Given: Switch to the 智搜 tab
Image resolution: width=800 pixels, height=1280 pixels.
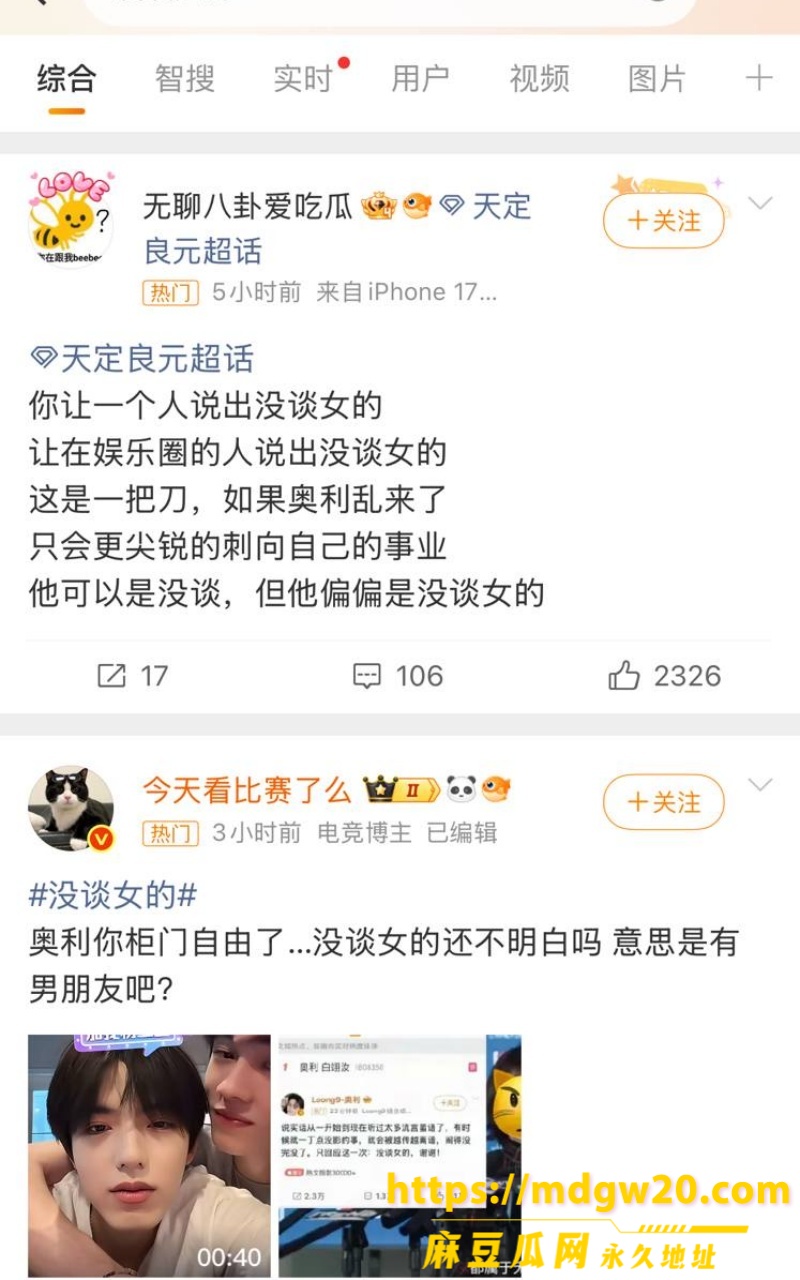Looking at the screenshot, I should pos(185,78).
